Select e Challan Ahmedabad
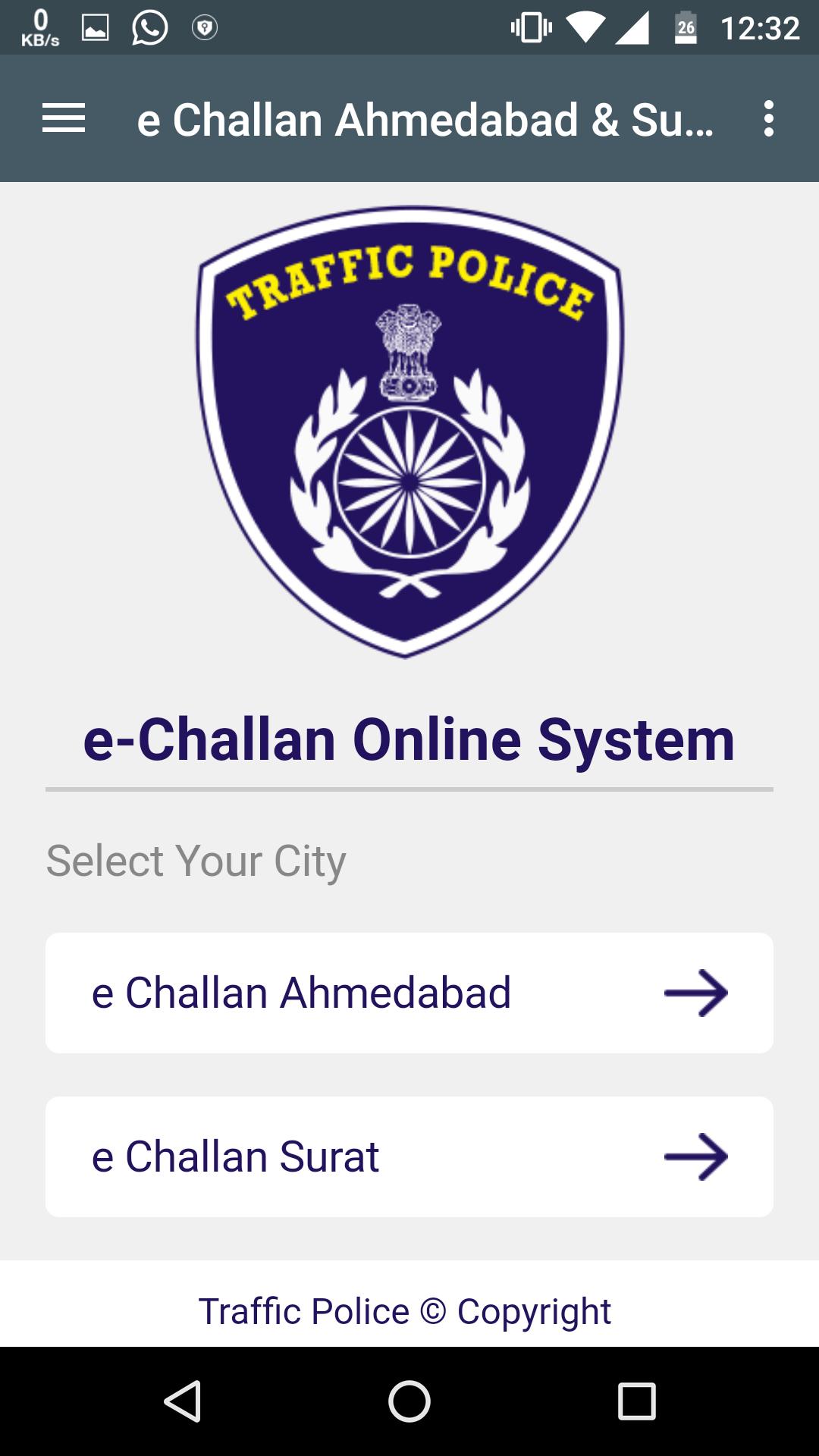 click(409, 993)
